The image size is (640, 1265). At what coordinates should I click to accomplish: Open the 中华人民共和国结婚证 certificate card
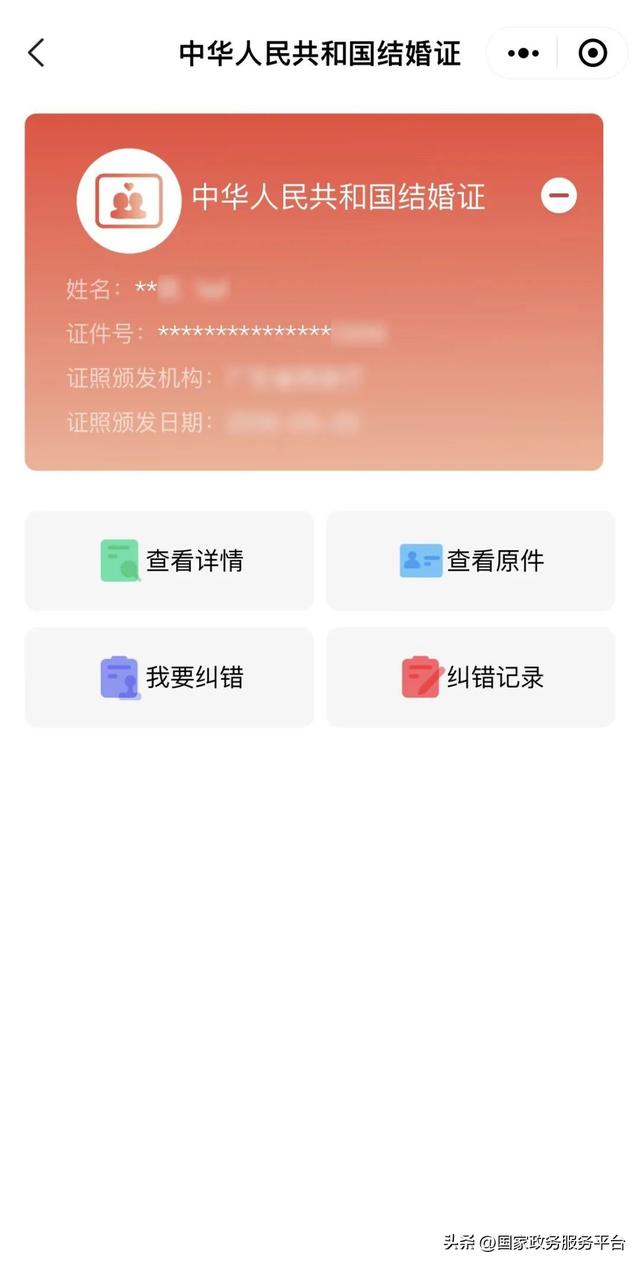coord(314,292)
